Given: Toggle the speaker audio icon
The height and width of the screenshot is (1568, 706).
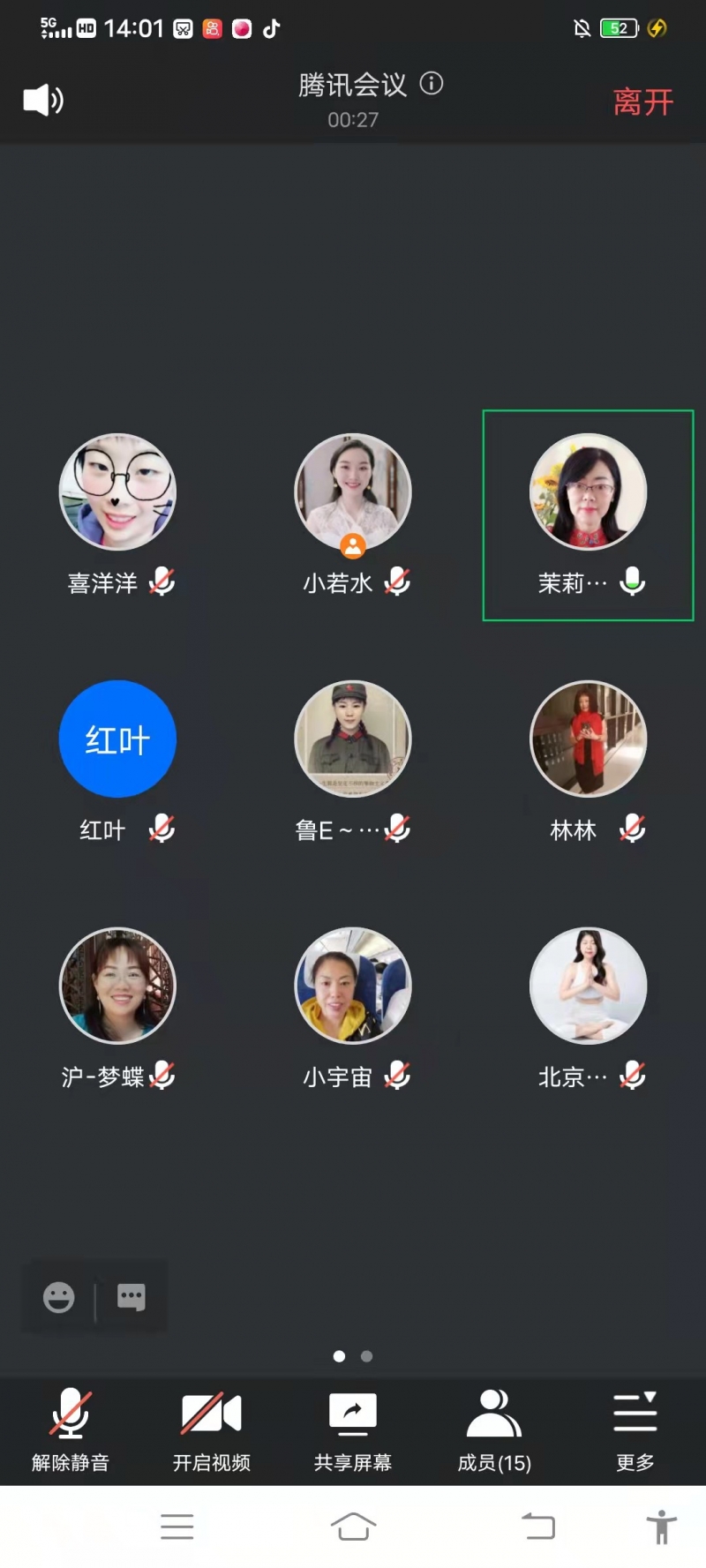Looking at the screenshot, I should (x=42, y=100).
